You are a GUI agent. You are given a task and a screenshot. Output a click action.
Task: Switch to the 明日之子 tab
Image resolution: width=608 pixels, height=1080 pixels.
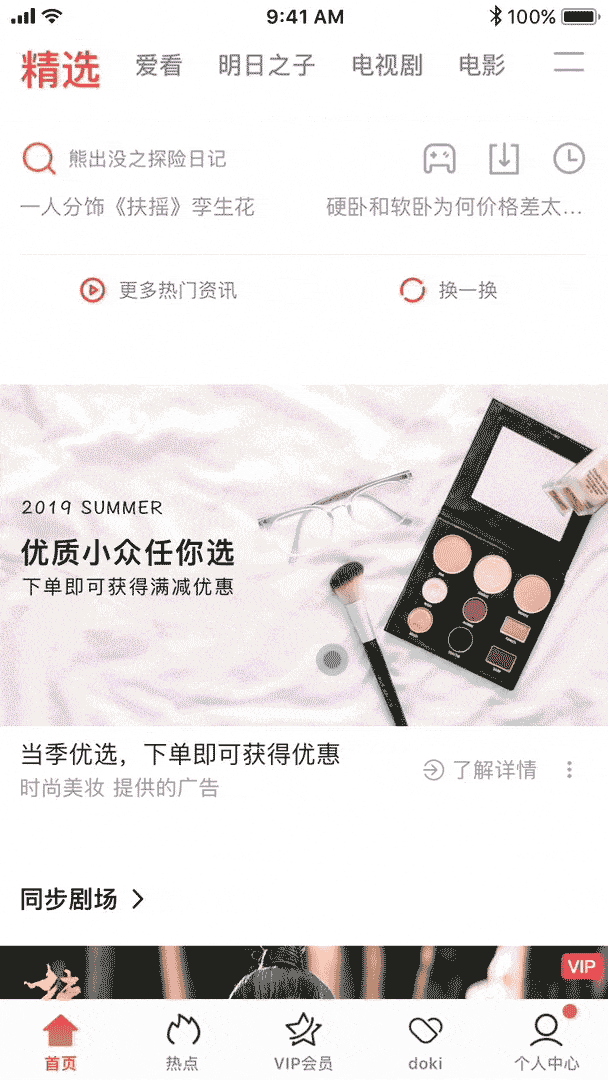point(266,66)
